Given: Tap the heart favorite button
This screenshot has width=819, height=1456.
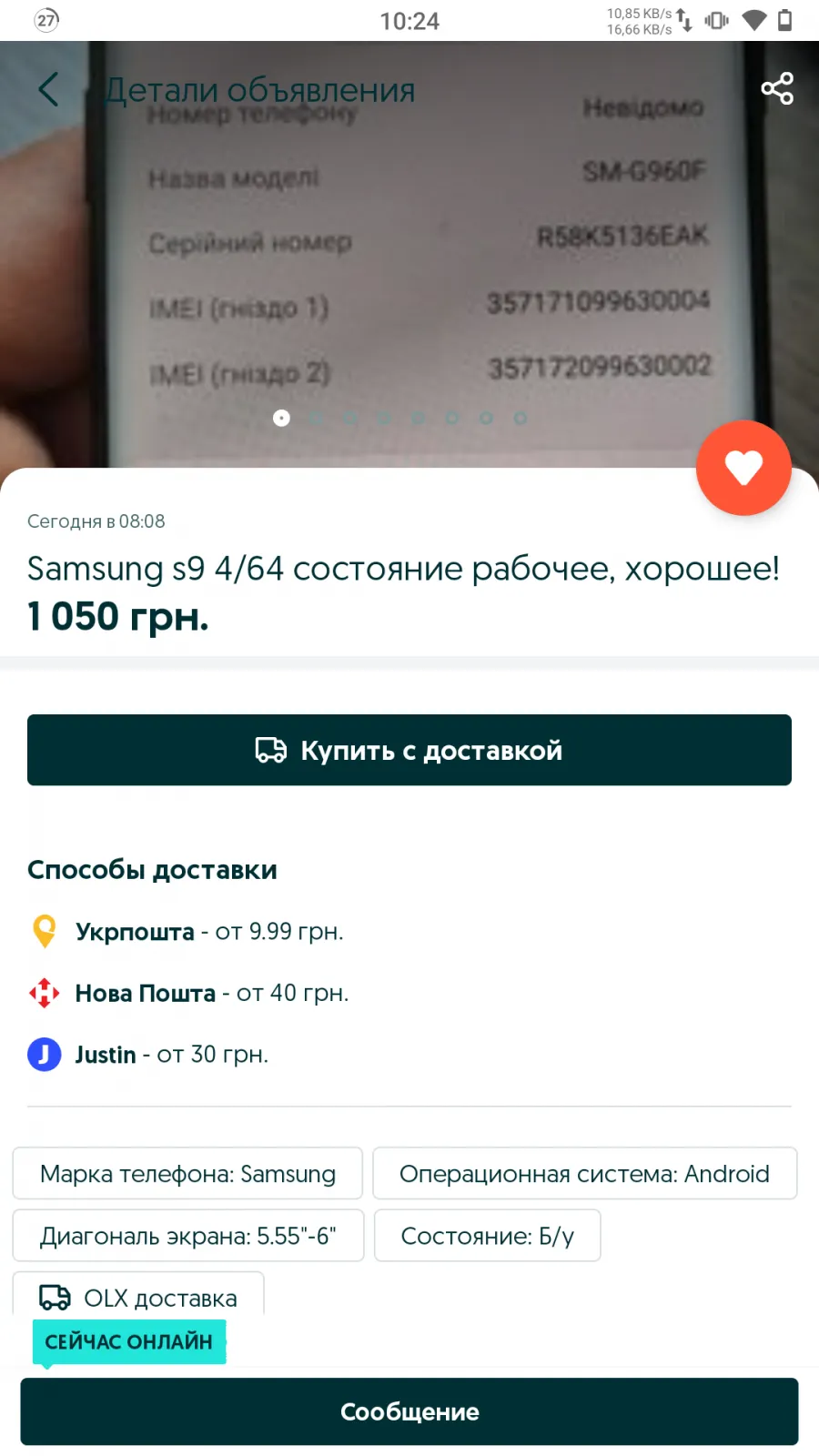Looking at the screenshot, I should [743, 468].
